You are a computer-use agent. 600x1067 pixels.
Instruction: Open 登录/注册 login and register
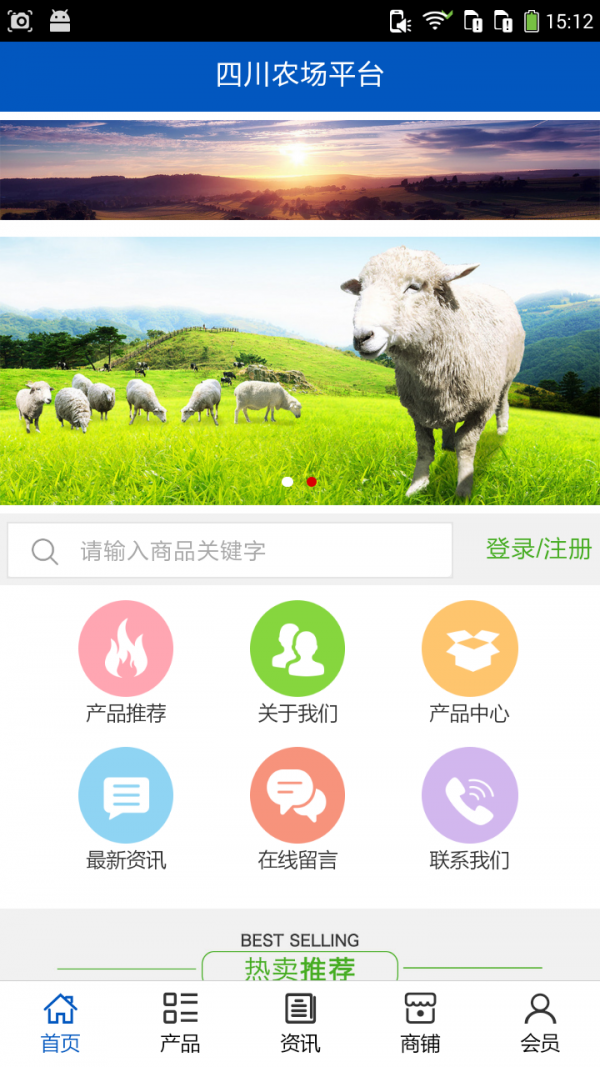click(x=538, y=549)
